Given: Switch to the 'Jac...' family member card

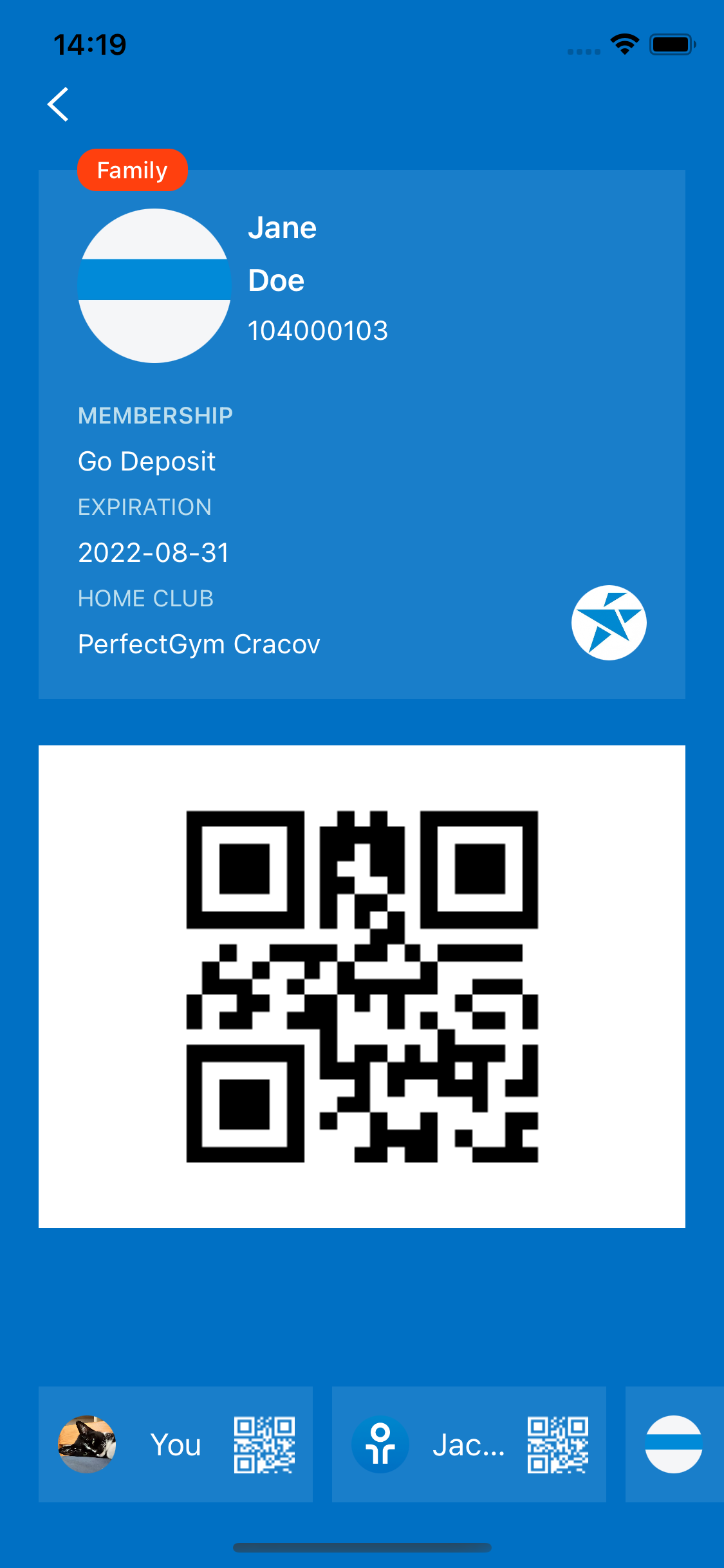Looking at the screenshot, I should coord(469,1444).
